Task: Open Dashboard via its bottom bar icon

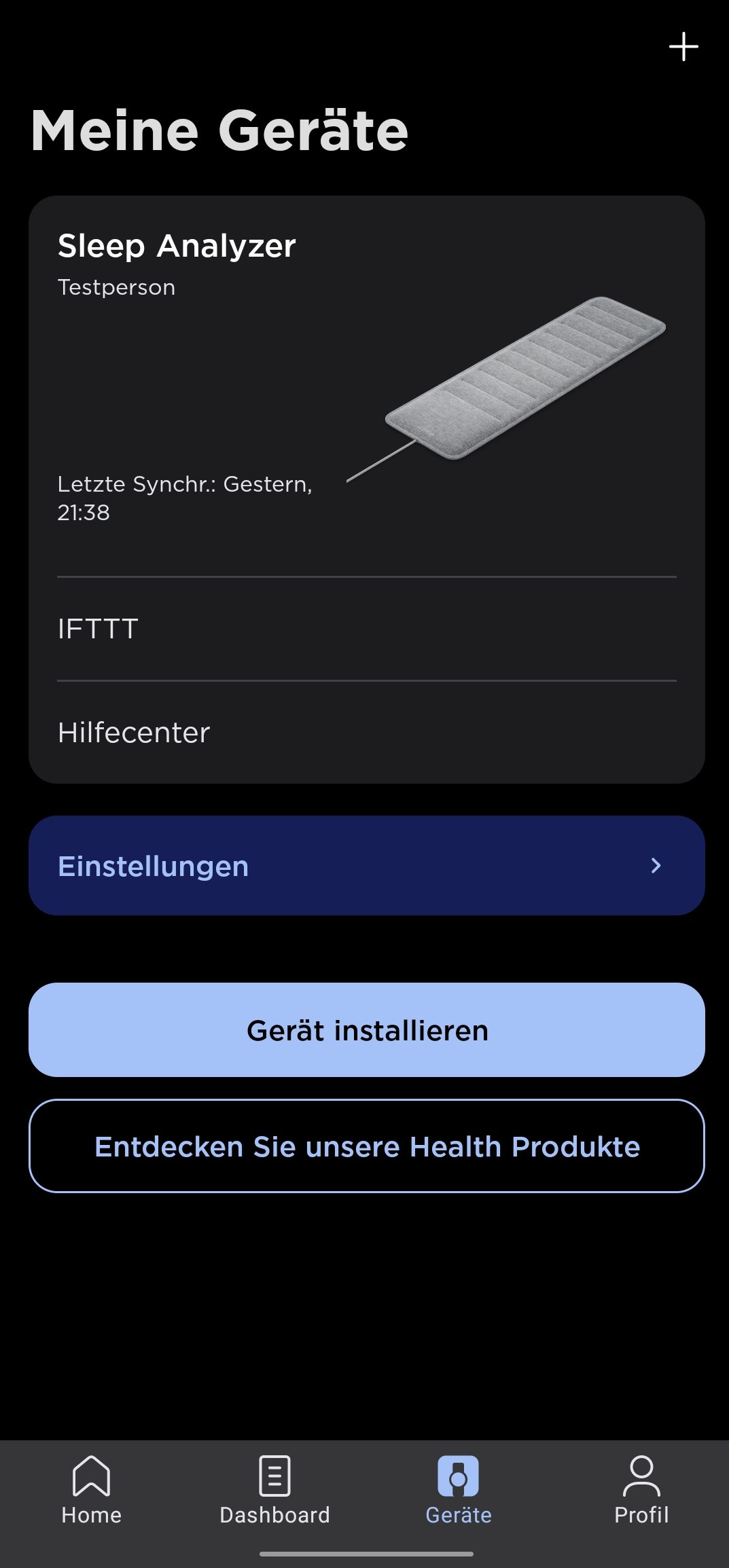Action: [x=274, y=1477]
